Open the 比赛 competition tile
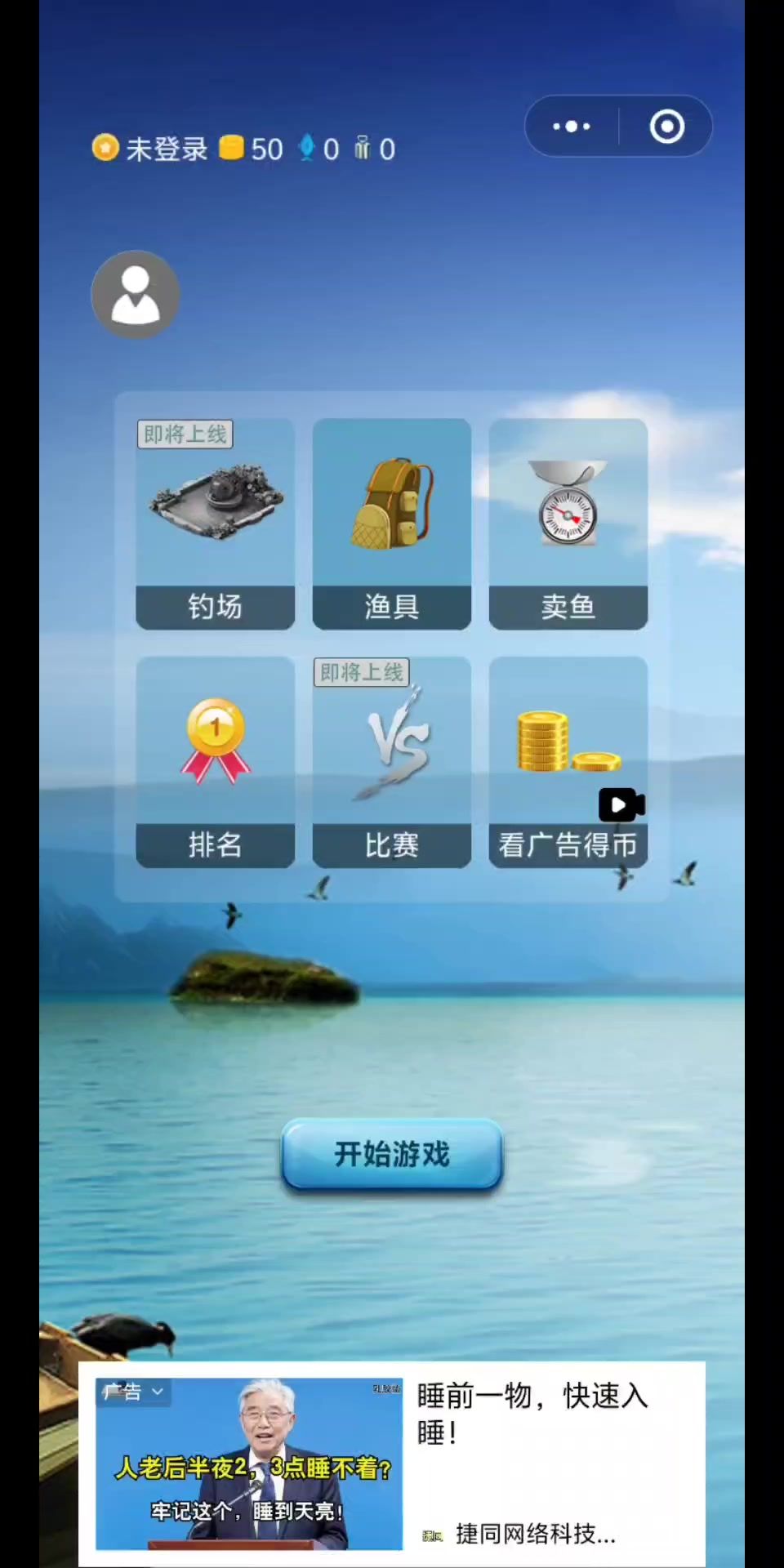The height and width of the screenshot is (1568, 784). pos(392,762)
